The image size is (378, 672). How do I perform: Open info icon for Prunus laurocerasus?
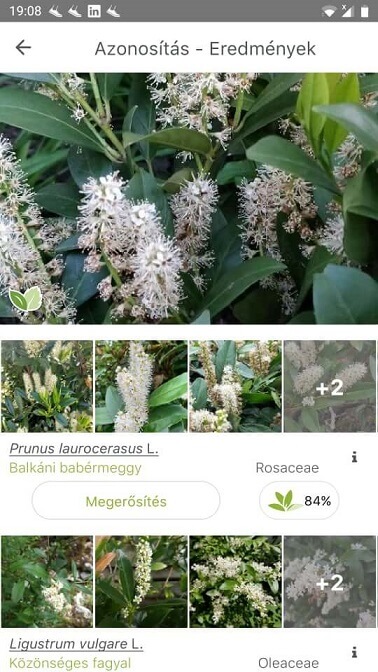click(x=354, y=457)
